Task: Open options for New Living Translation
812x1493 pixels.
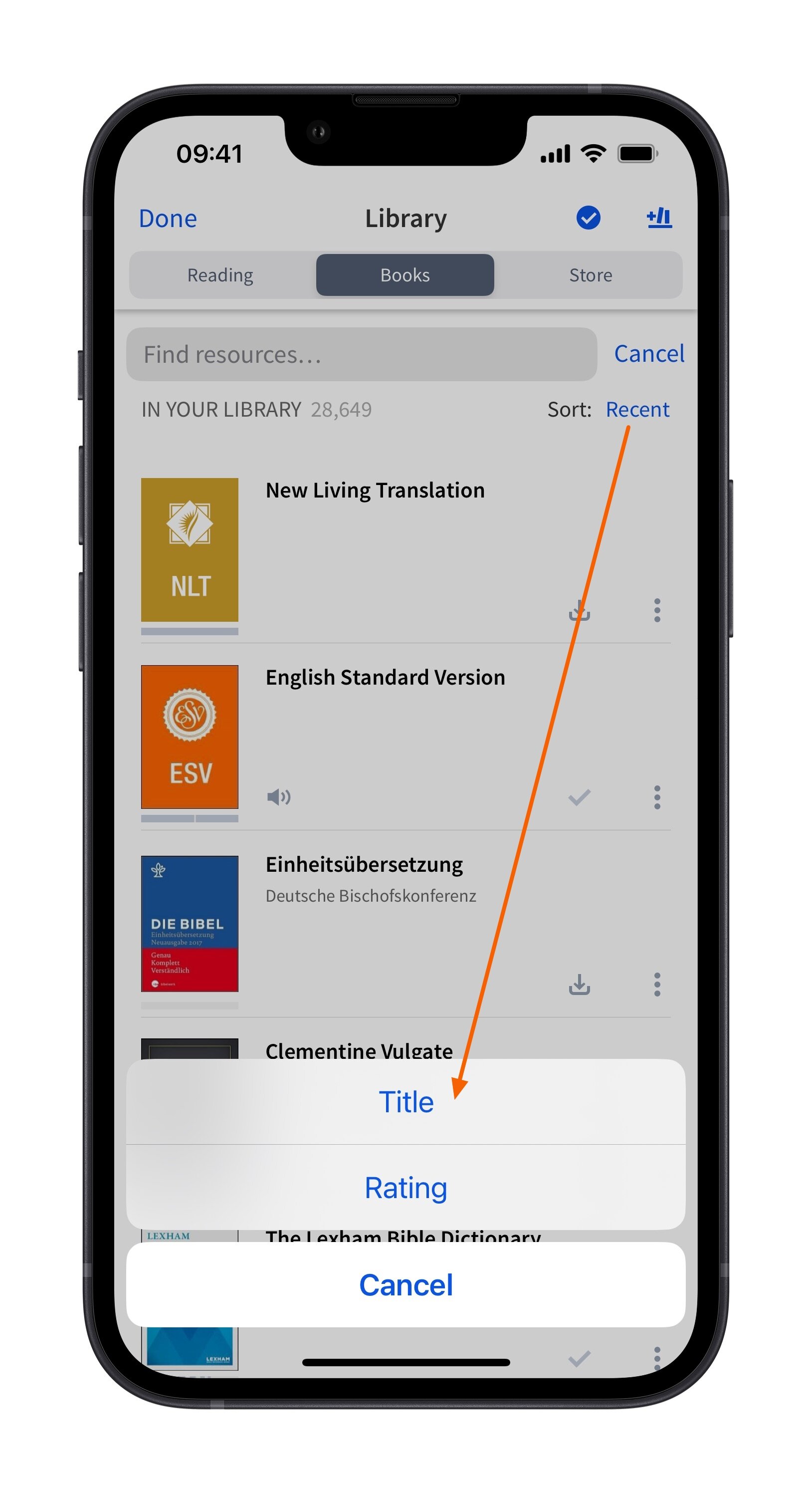Action: pos(657,610)
